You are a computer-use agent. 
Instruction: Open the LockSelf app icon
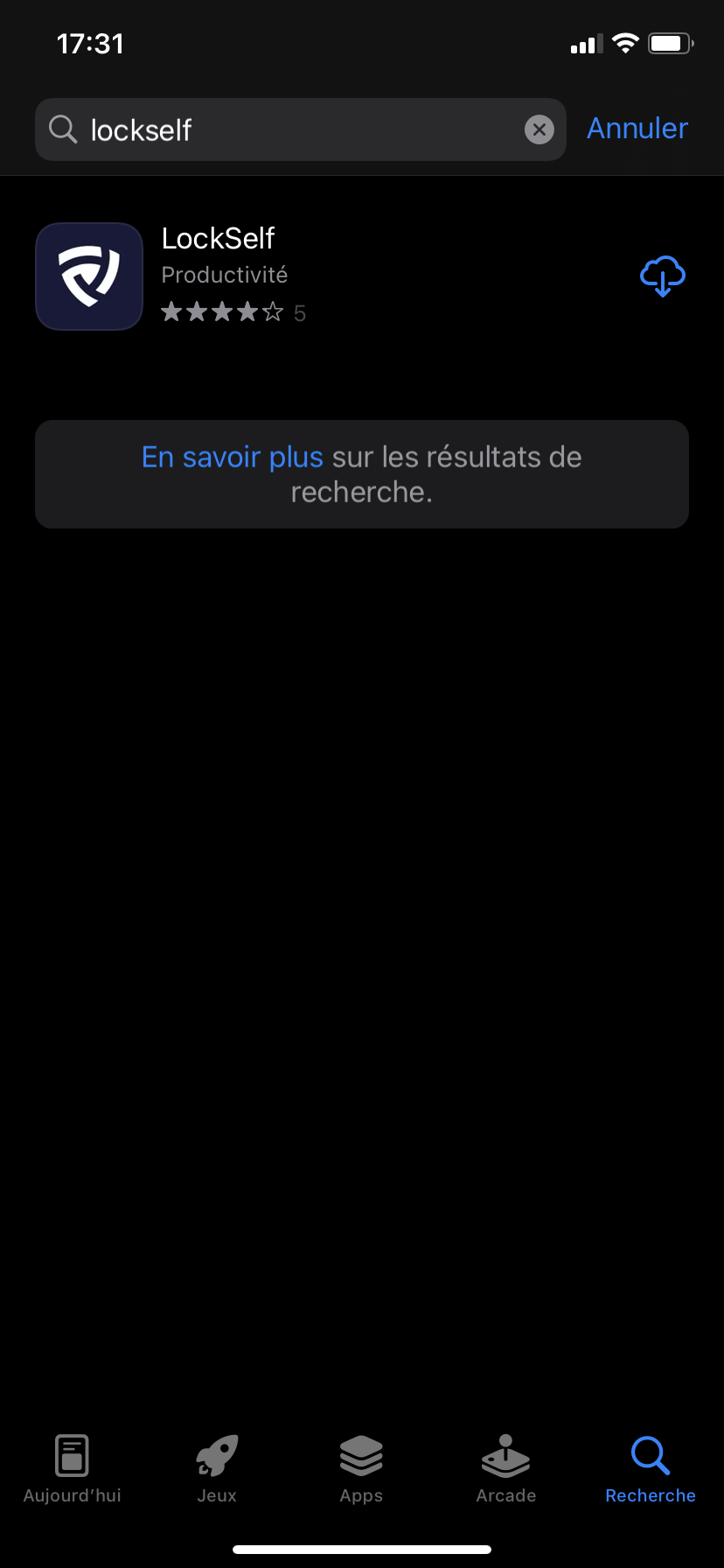pyautogui.click(x=88, y=276)
